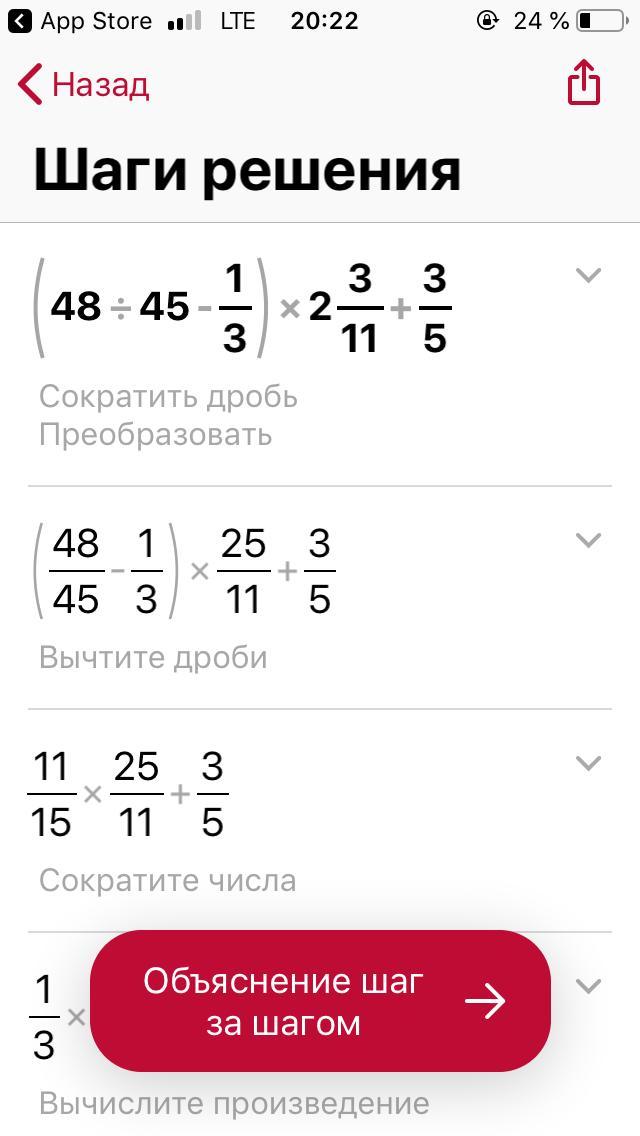Expand the Вычислите произведение step

tap(588, 986)
